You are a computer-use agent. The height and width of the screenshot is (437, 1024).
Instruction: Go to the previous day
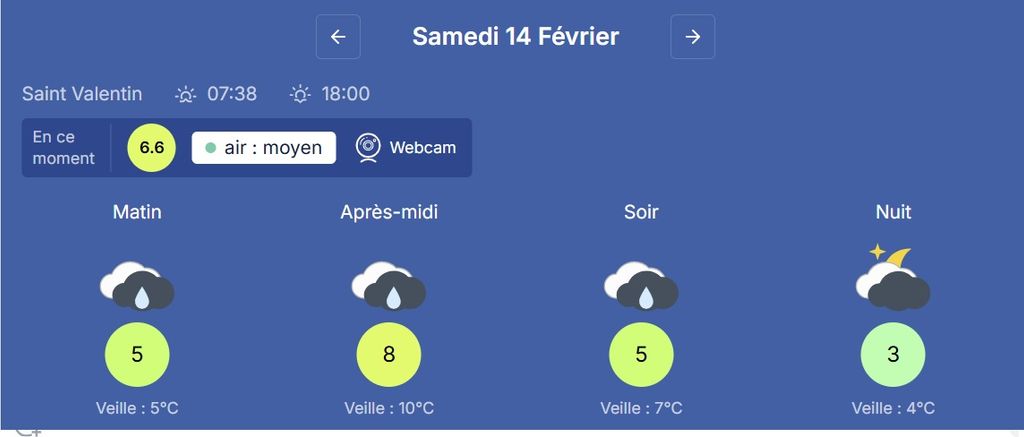pyautogui.click(x=338, y=37)
